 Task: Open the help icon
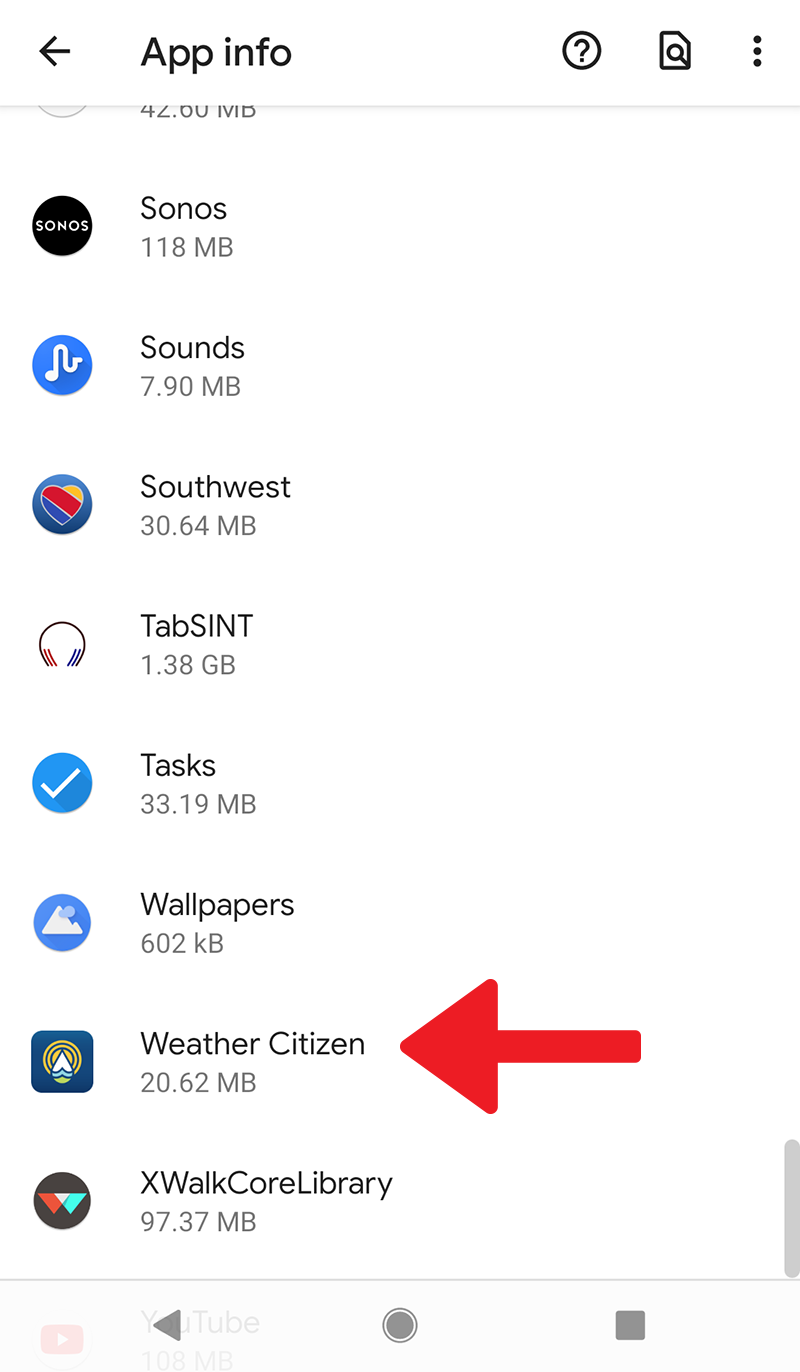(581, 52)
